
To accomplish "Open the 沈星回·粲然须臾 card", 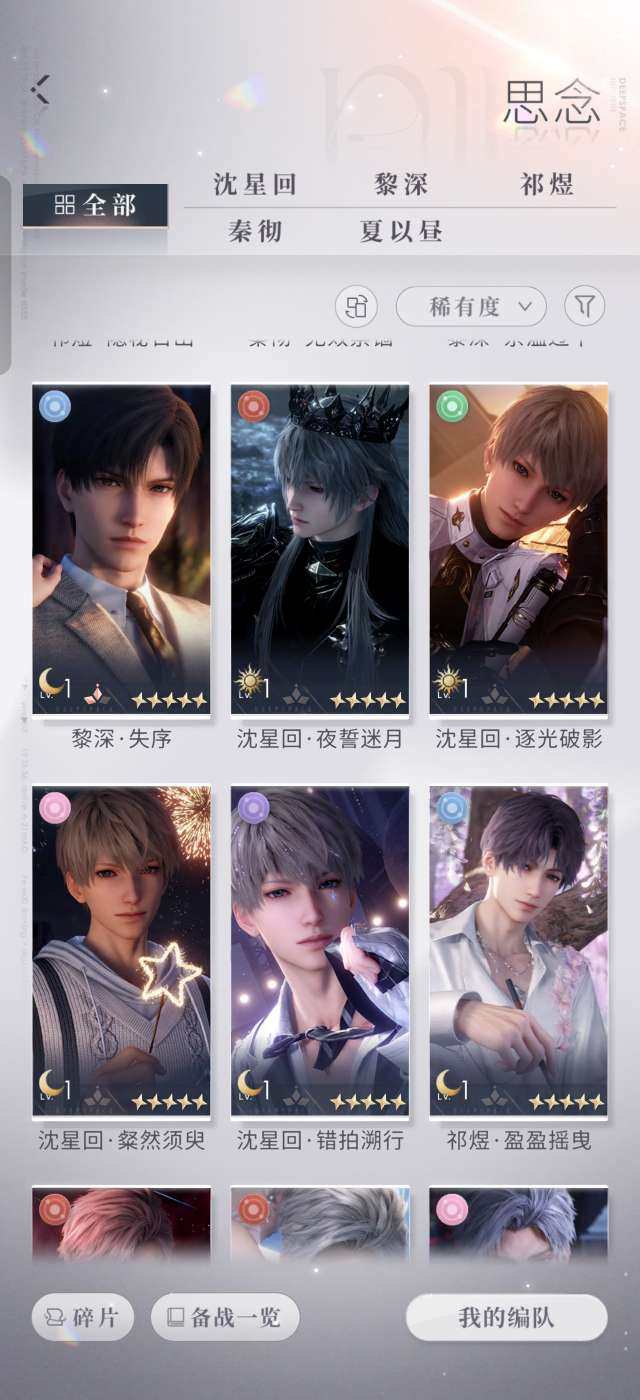I will point(122,950).
